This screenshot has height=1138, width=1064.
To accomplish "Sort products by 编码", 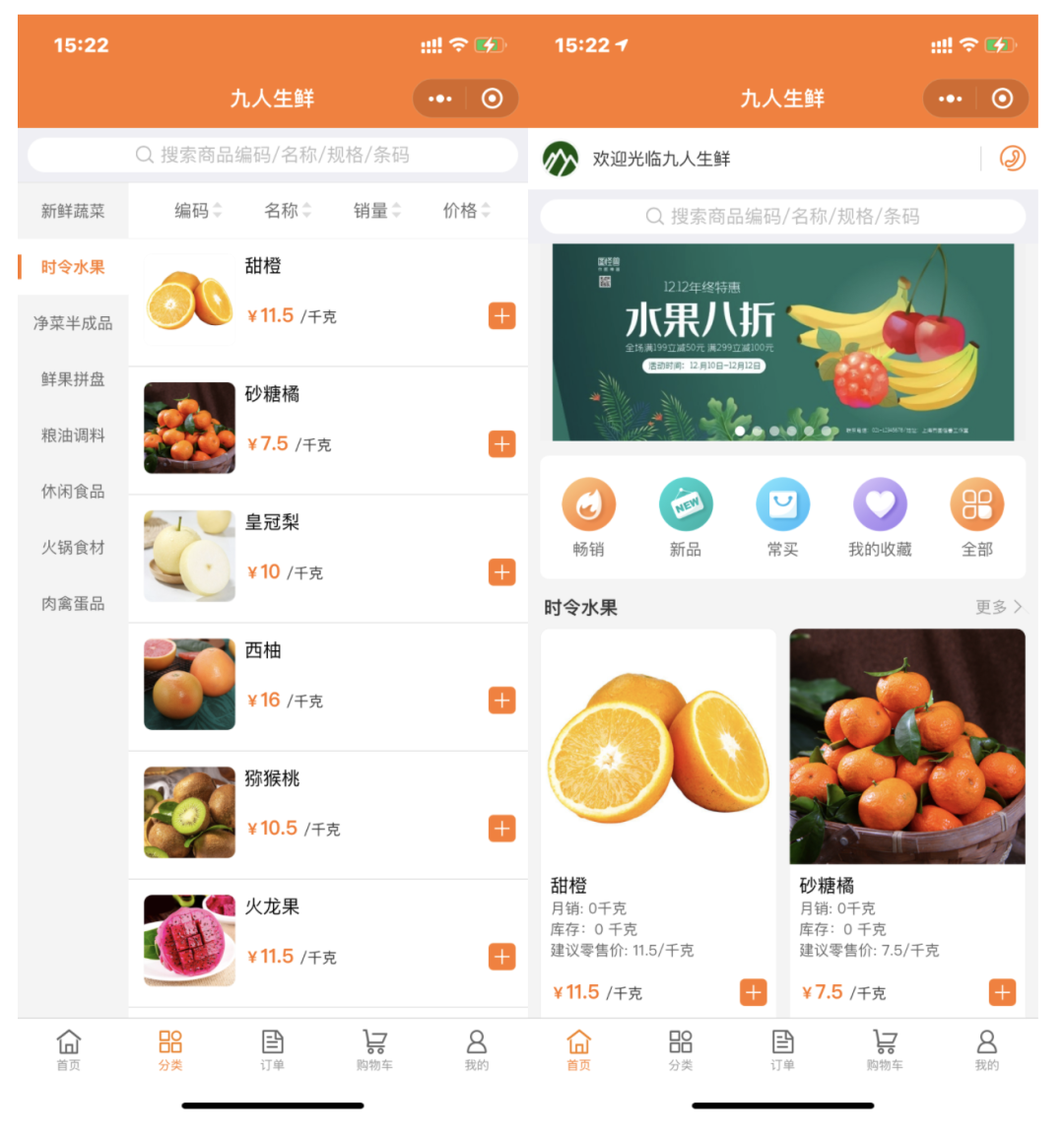I will pyautogui.click(x=198, y=211).
